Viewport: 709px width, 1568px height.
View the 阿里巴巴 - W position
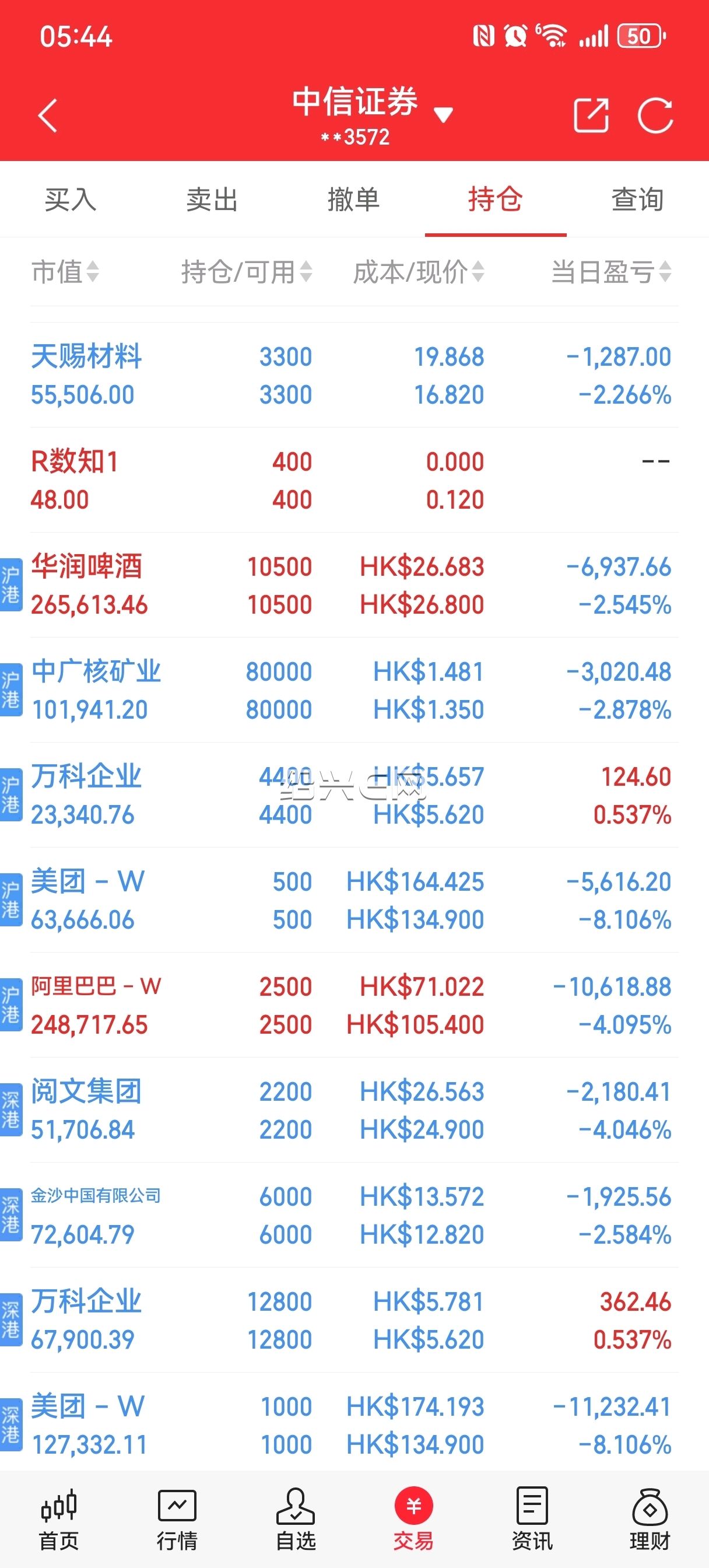point(354,1005)
